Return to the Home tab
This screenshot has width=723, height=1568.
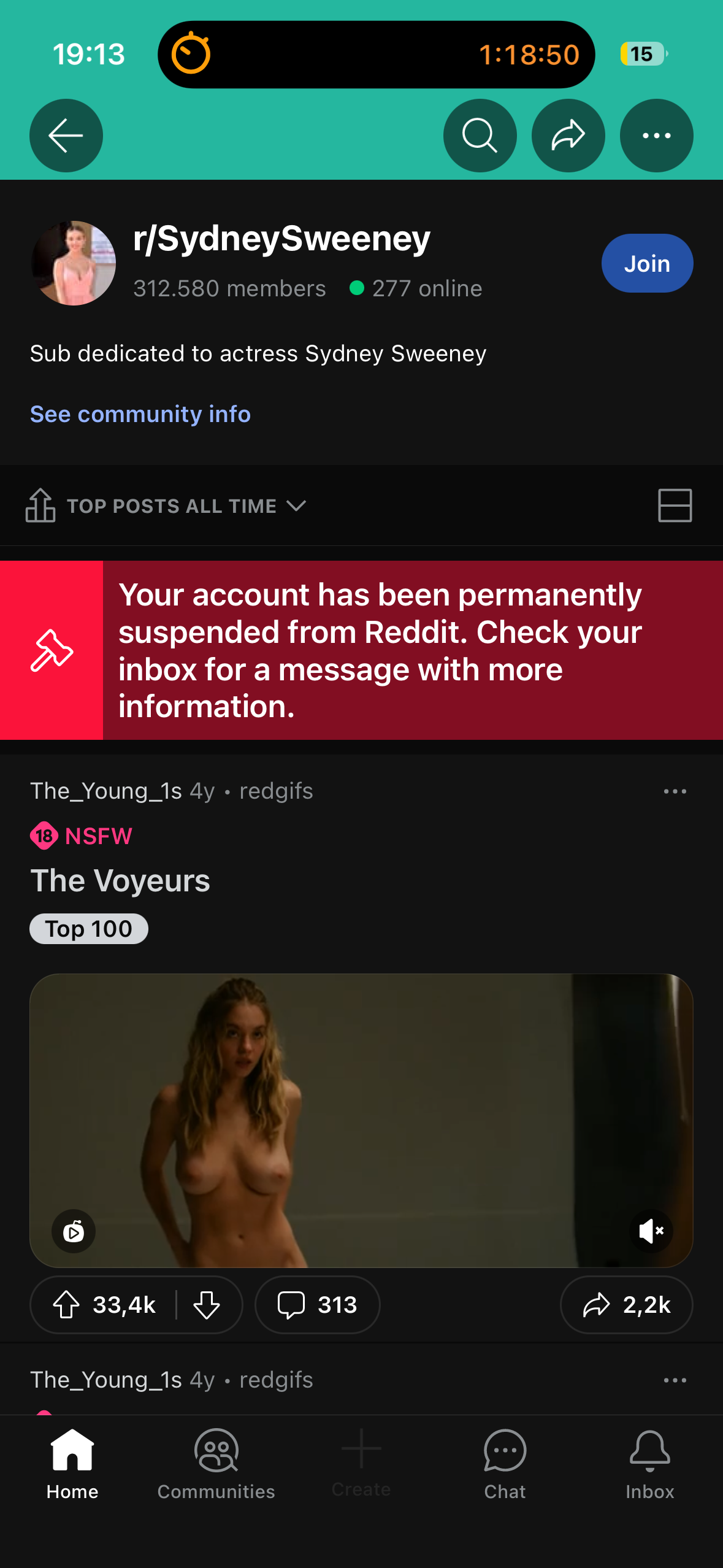(72, 1464)
